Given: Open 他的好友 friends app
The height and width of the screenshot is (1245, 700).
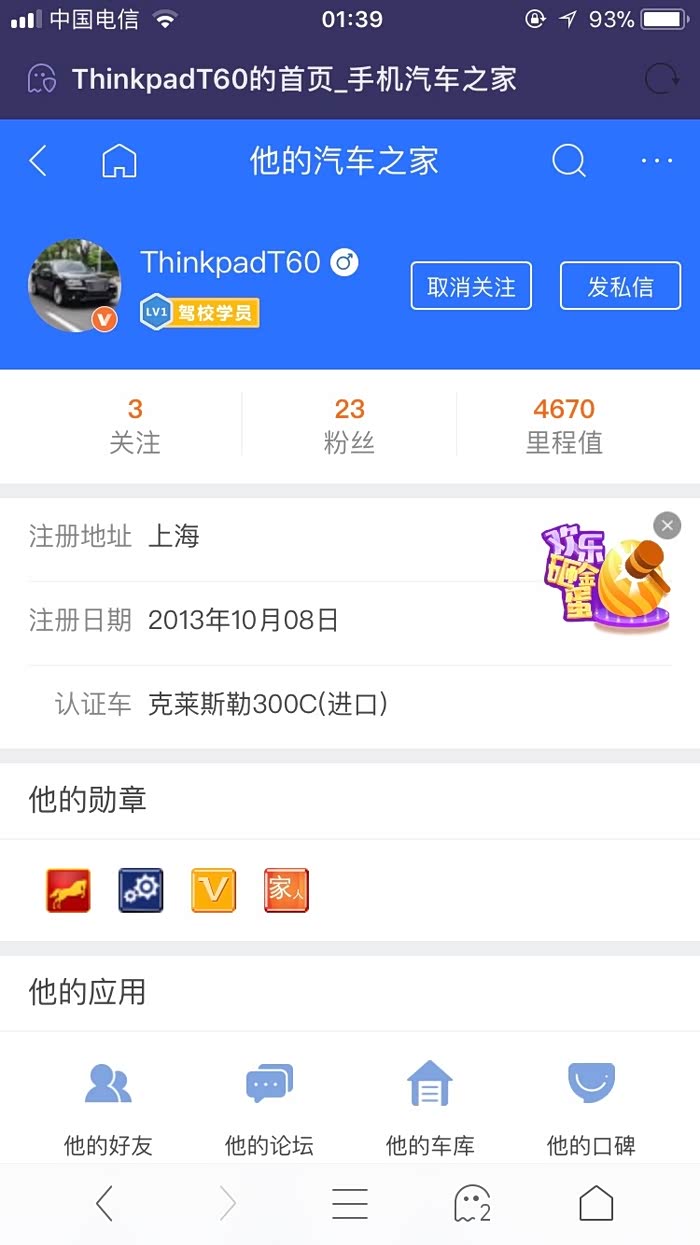Looking at the screenshot, I should pos(108,1108).
